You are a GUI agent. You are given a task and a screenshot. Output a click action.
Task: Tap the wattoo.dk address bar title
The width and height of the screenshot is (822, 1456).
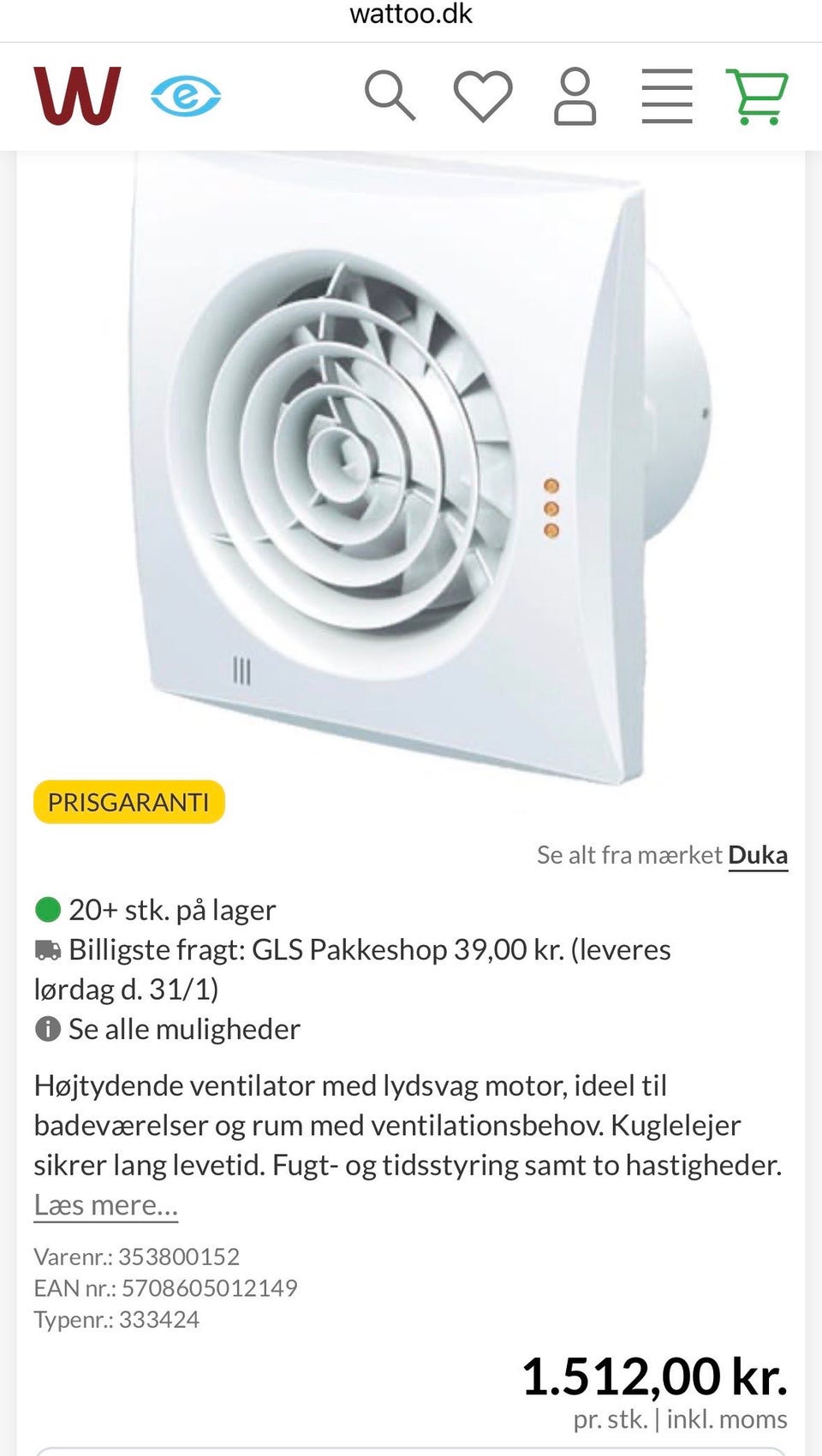410,14
